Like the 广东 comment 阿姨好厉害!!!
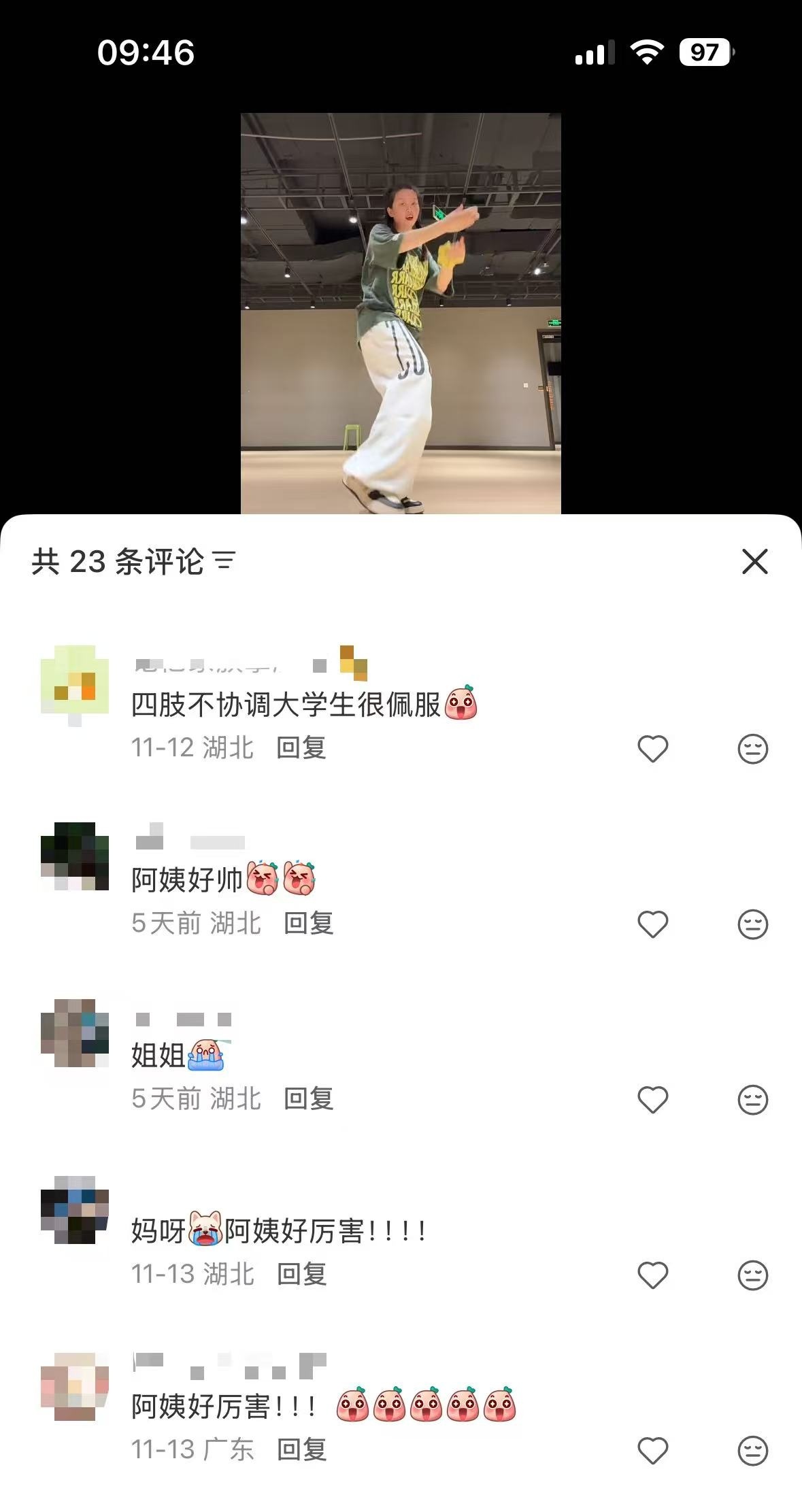This screenshot has width=802, height=1512. (652, 1451)
